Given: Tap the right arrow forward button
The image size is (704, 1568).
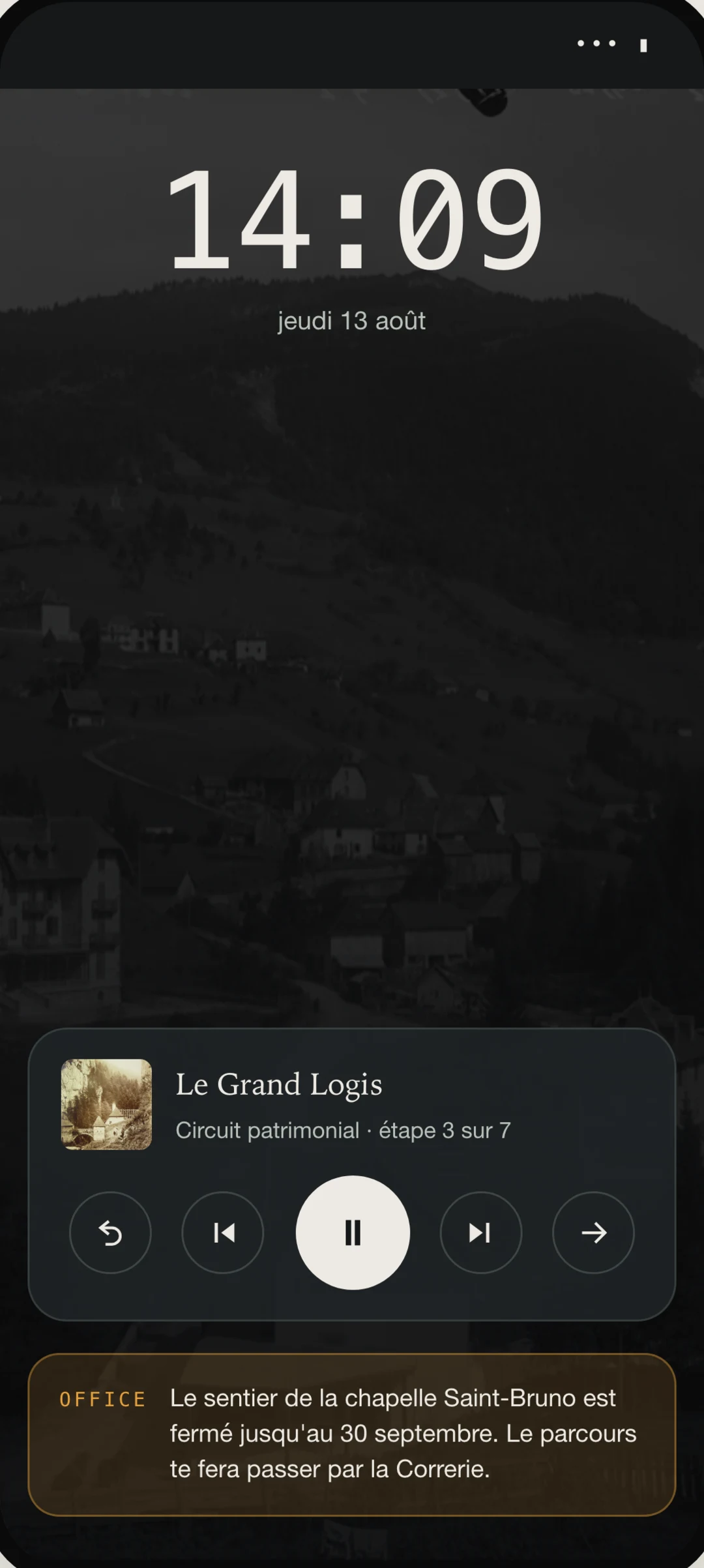Looking at the screenshot, I should 593,1232.
